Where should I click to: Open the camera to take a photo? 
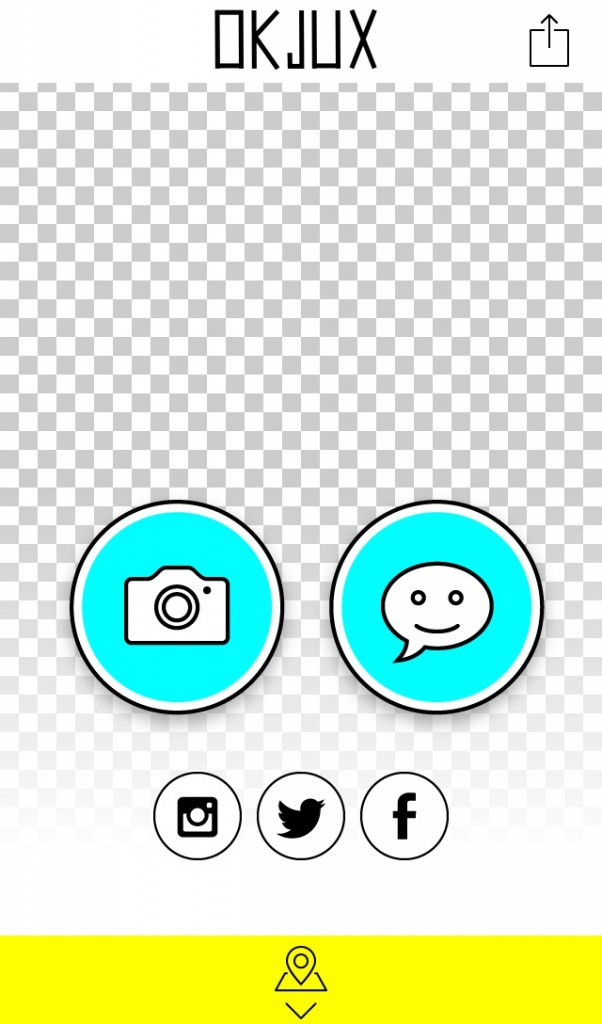(177, 606)
